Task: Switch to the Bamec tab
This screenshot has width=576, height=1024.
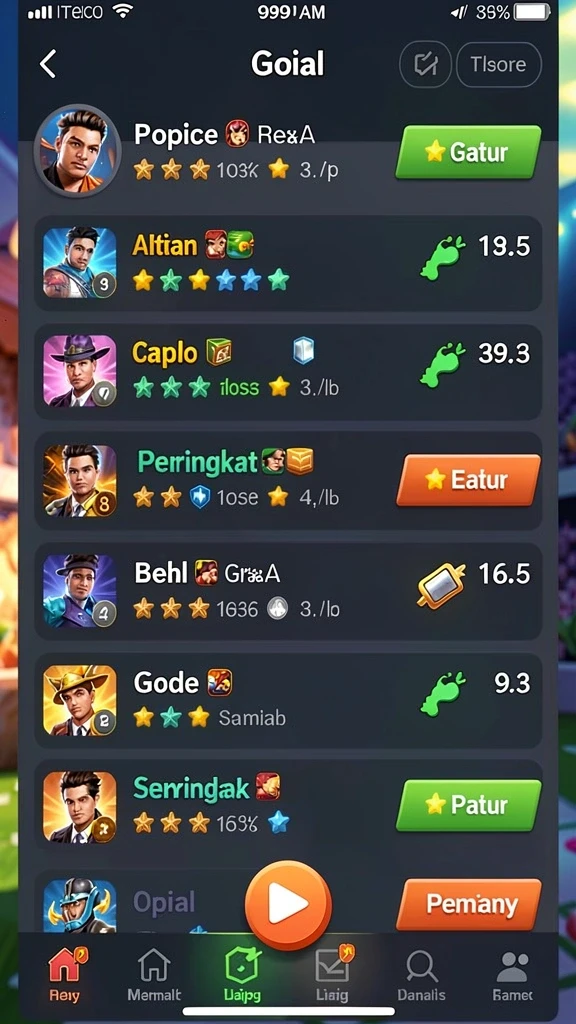Action: pos(513,974)
